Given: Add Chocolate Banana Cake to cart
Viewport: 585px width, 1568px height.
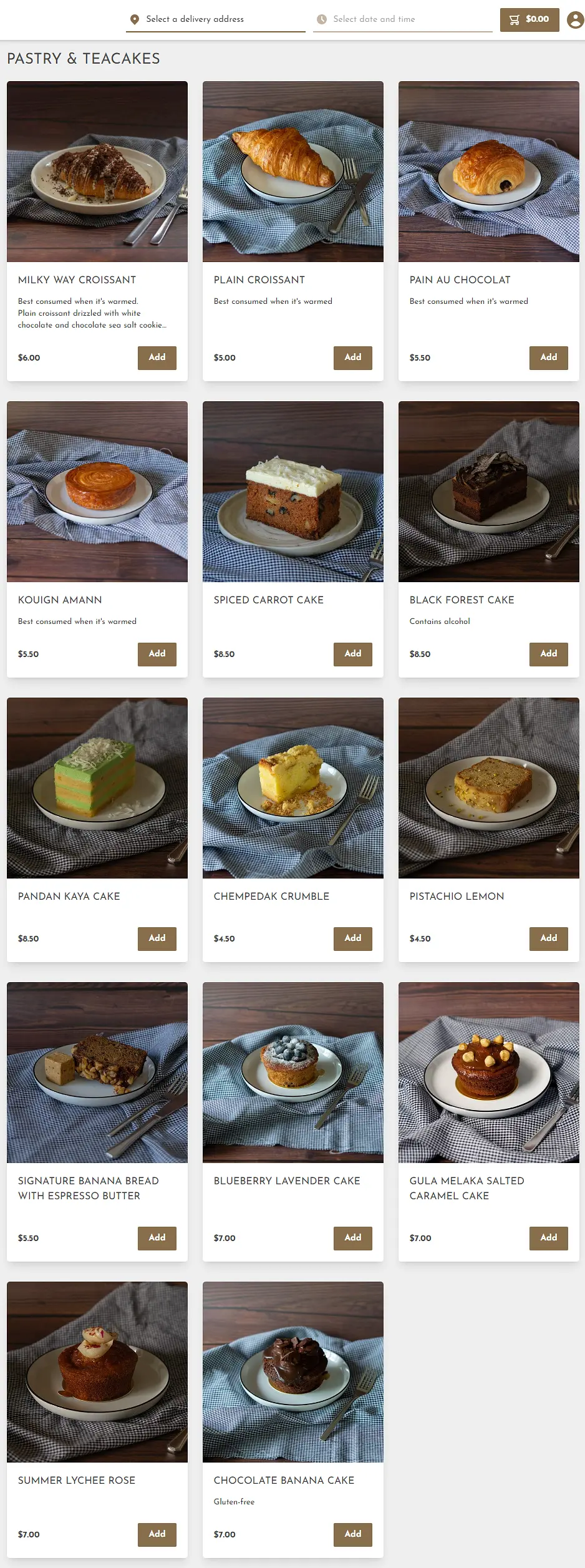Looking at the screenshot, I should 352,1534.
